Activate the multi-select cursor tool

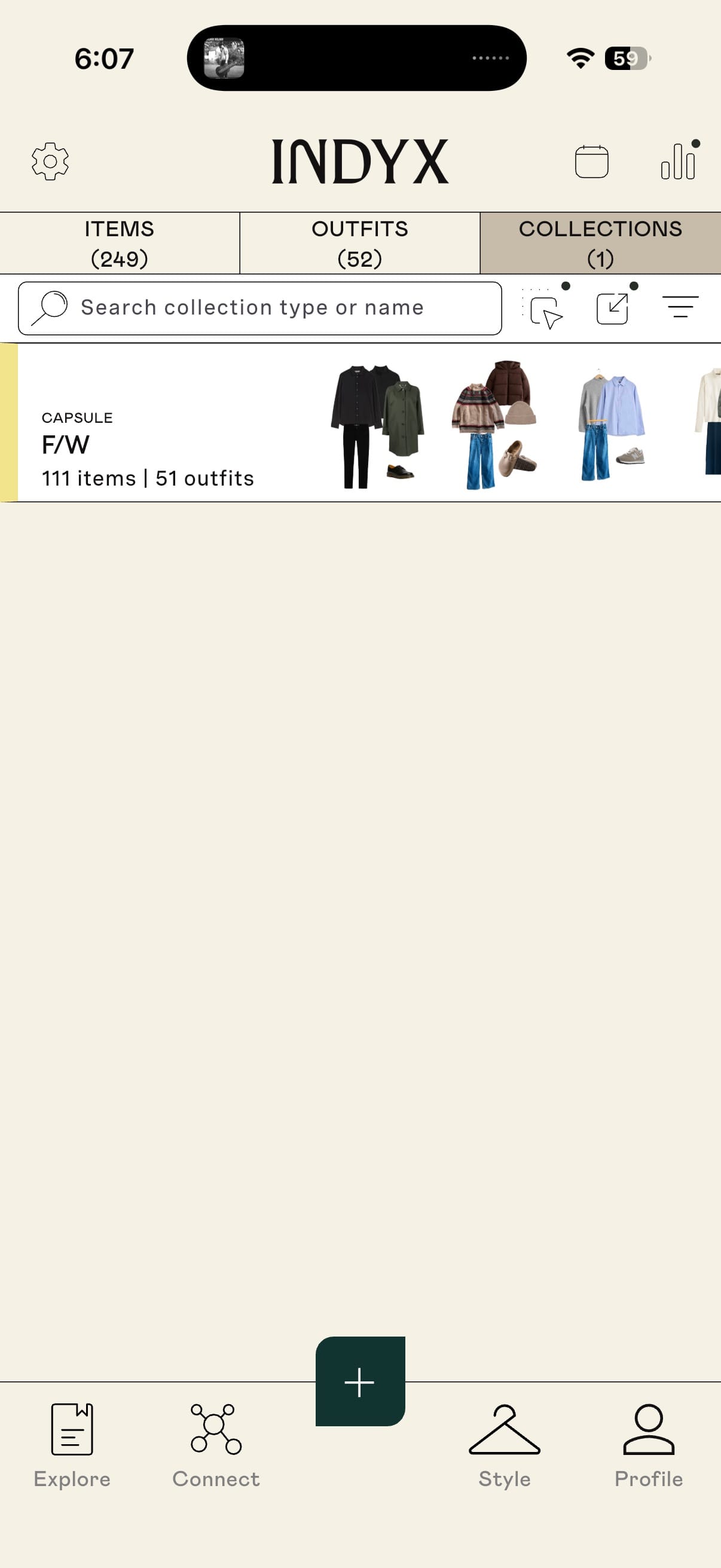[x=543, y=309]
